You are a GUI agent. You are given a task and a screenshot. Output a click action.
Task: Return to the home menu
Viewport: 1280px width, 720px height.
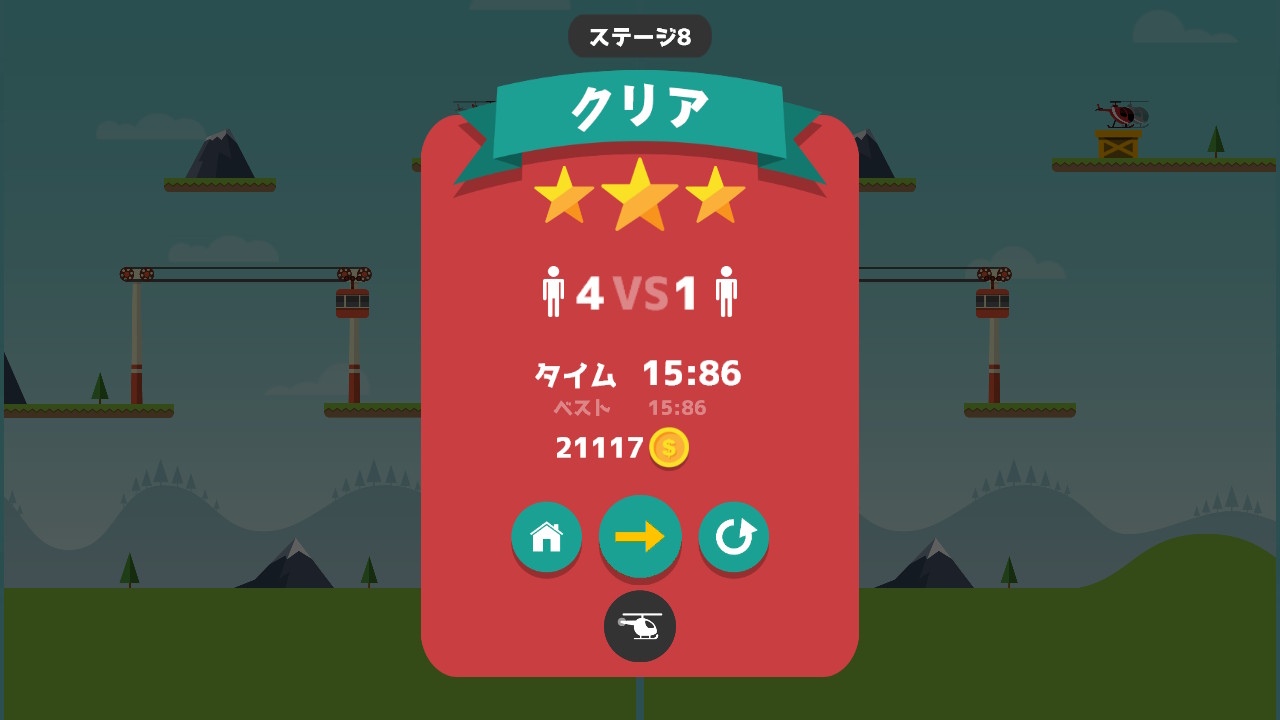point(546,537)
